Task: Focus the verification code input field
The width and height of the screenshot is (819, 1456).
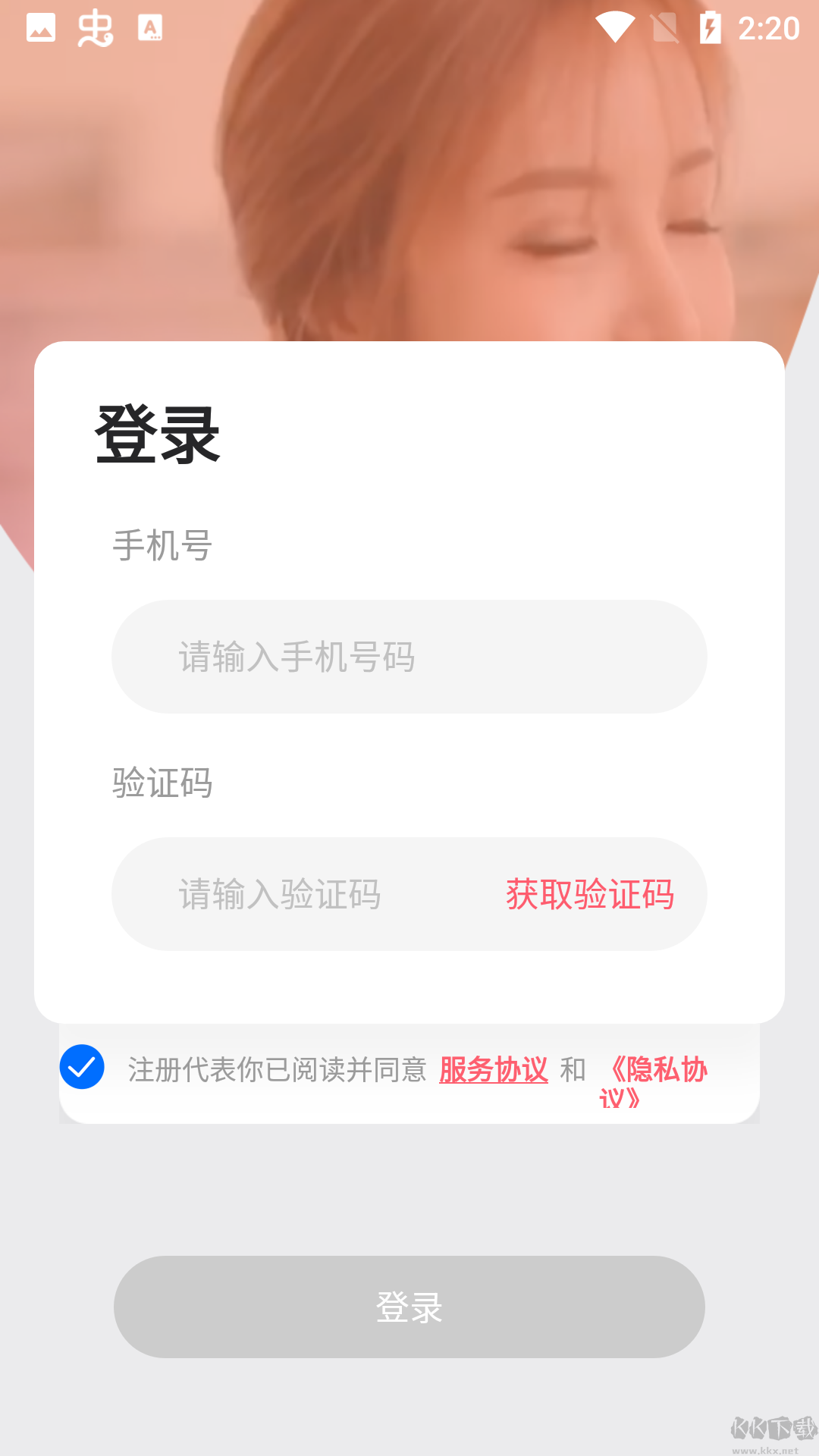Action: coord(288,895)
